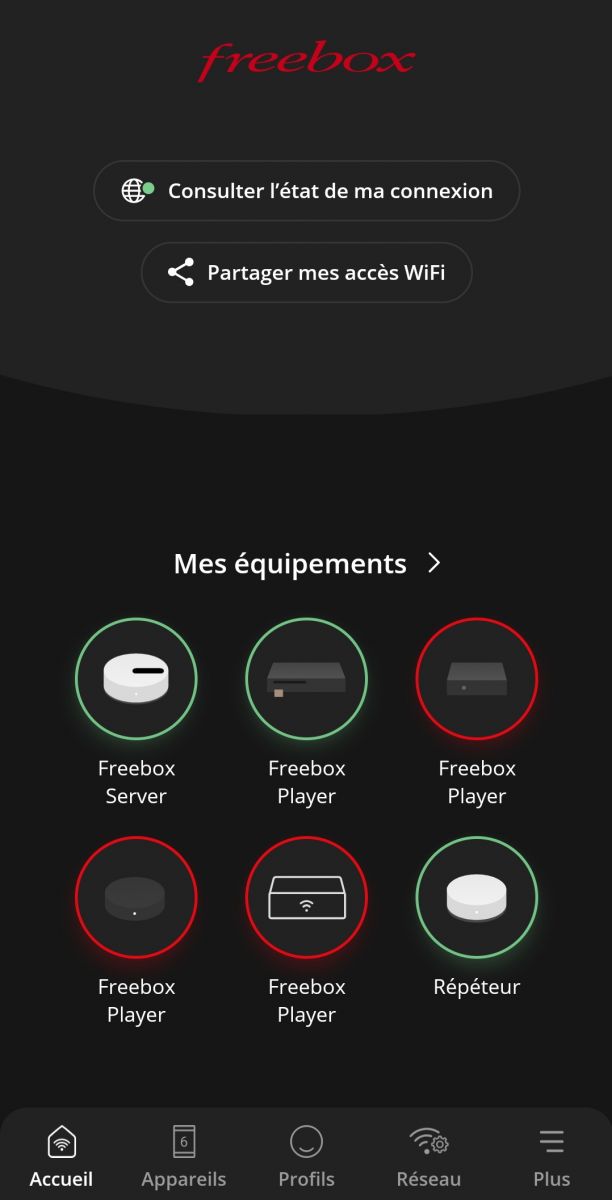Open the Plus menu tab
The width and height of the screenshot is (612, 1200).
tap(551, 1155)
